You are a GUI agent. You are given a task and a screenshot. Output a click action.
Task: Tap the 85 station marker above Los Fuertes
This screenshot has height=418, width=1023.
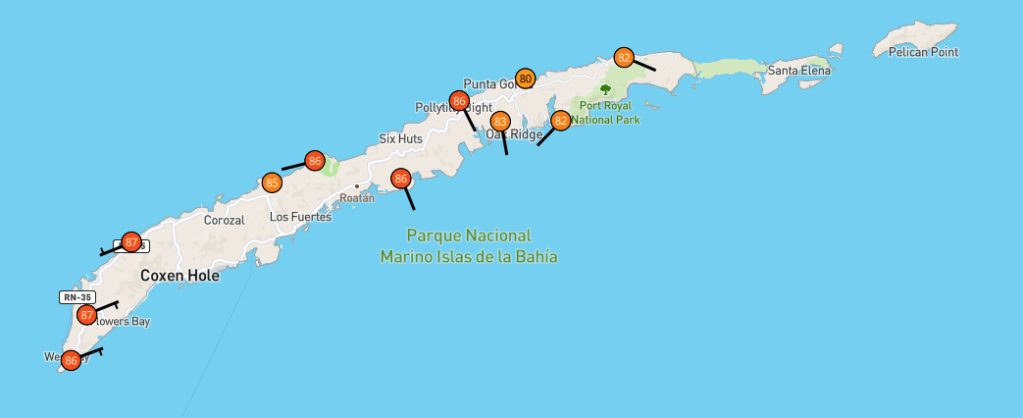click(x=272, y=182)
